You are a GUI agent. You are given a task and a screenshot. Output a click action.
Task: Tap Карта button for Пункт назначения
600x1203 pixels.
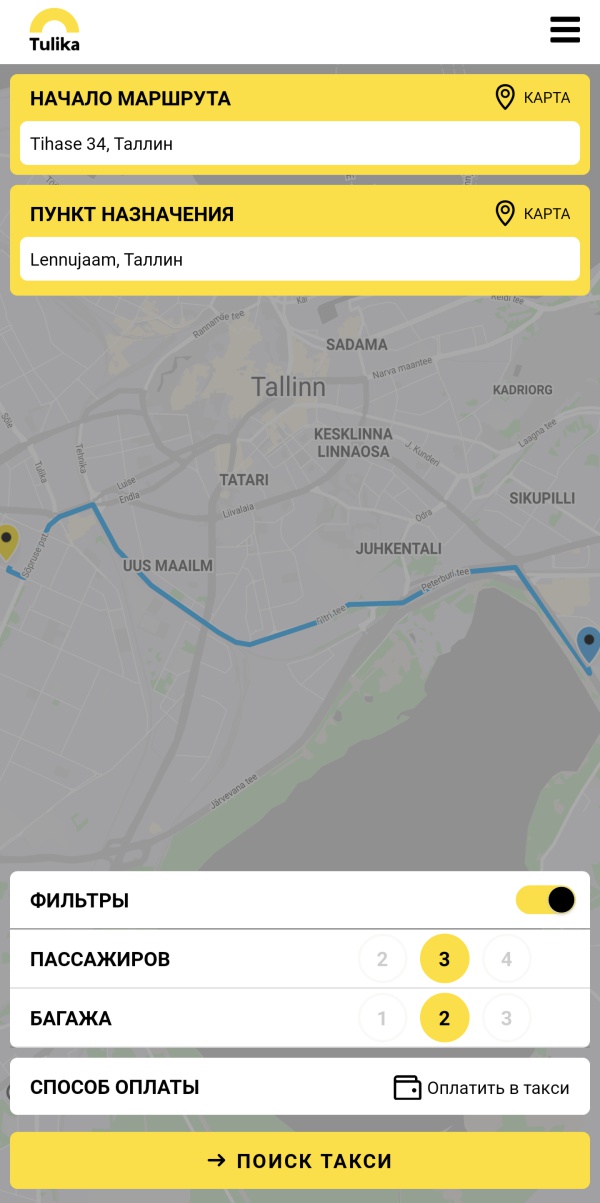533,213
